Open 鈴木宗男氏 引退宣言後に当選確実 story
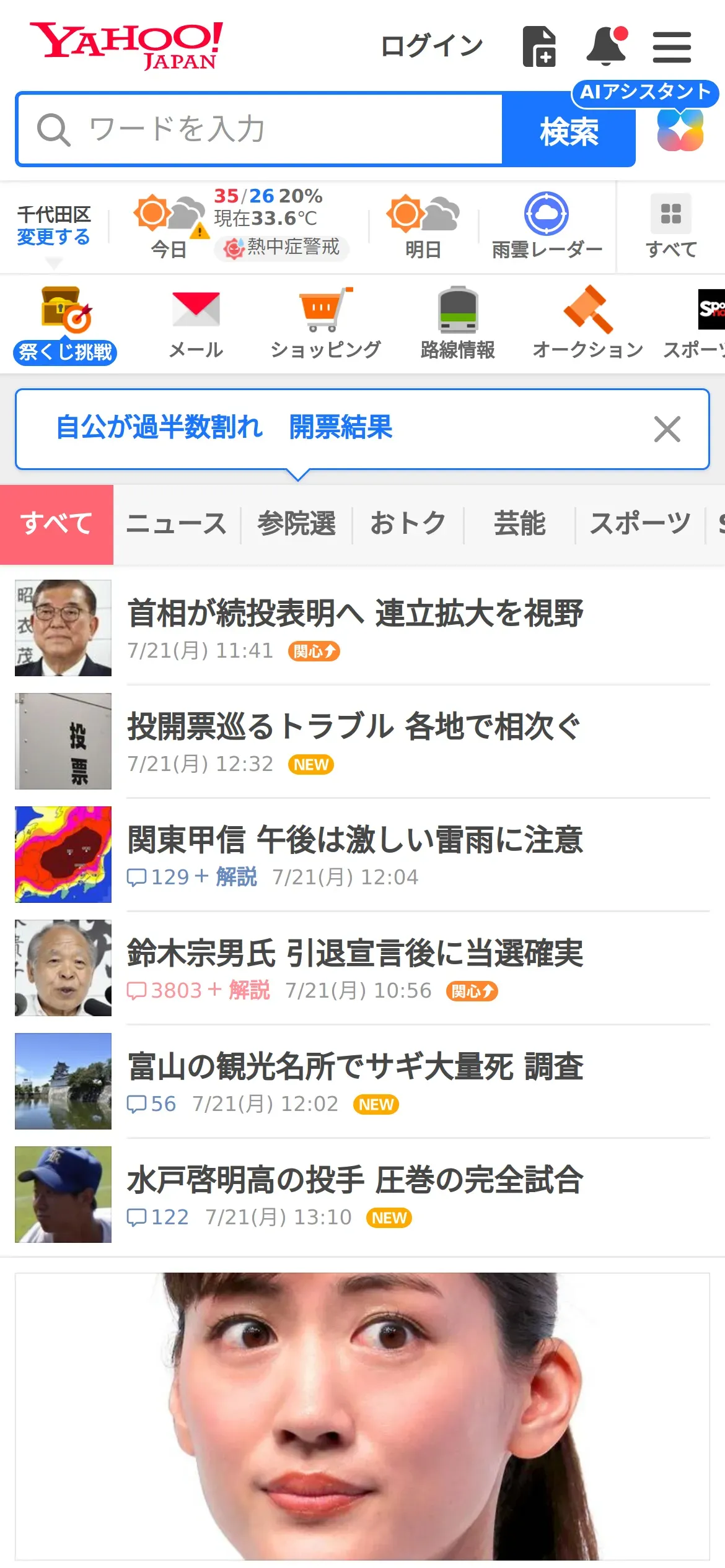 pyautogui.click(x=355, y=954)
